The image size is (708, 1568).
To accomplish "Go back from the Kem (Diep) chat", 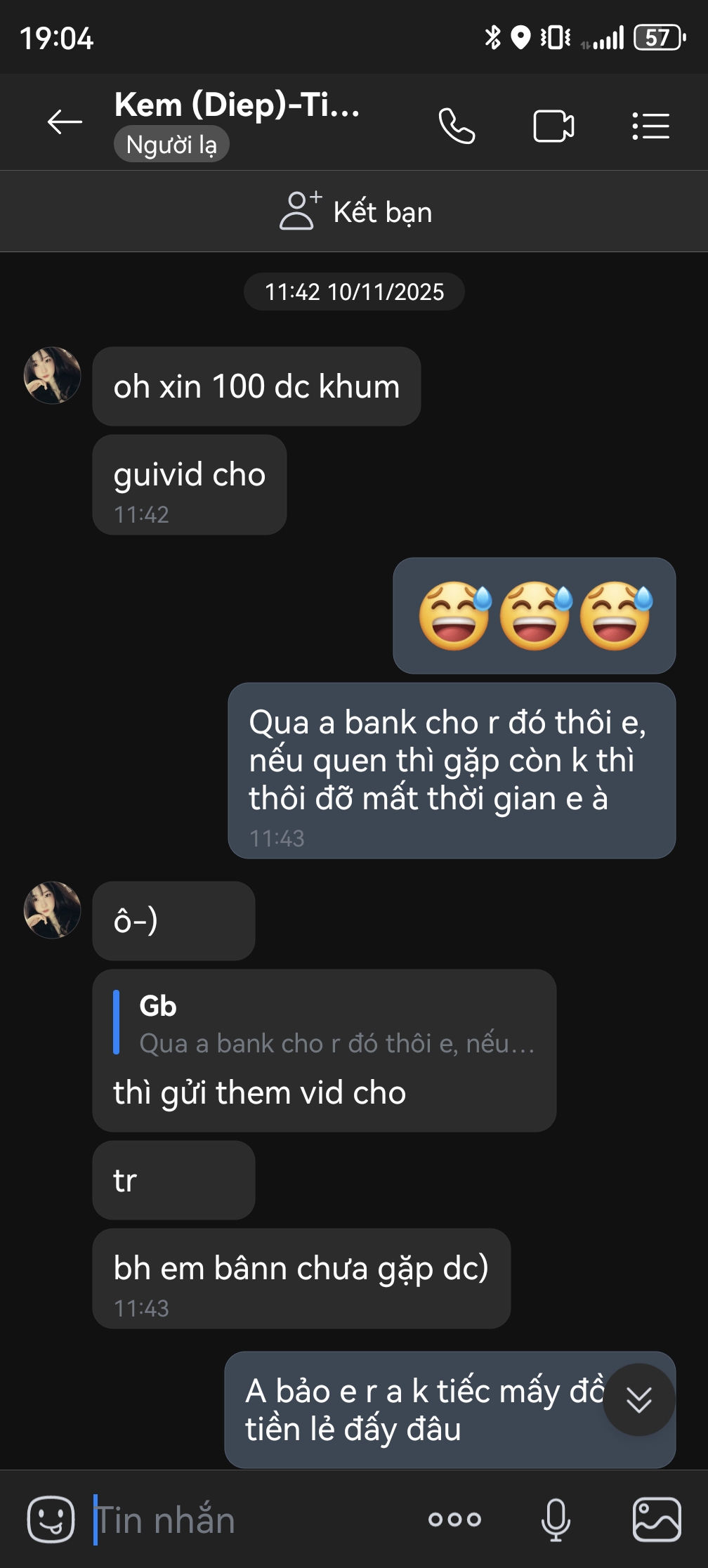I will point(65,122).
